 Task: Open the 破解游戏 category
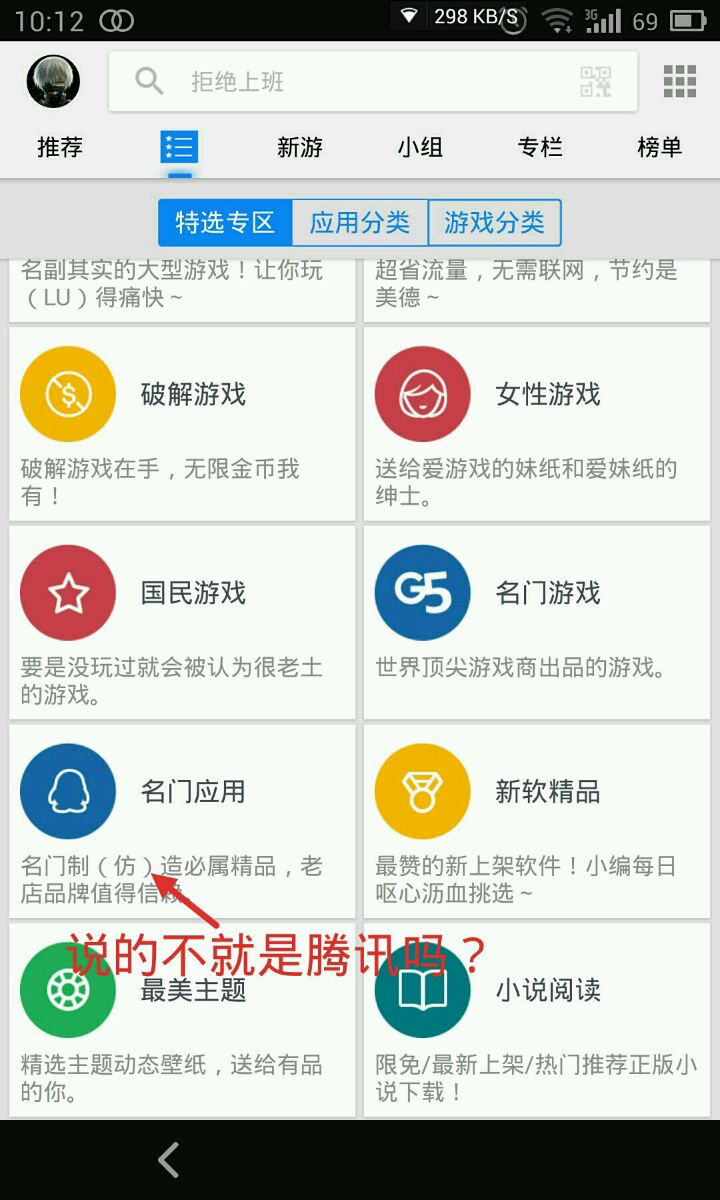(x=182, y=424)
